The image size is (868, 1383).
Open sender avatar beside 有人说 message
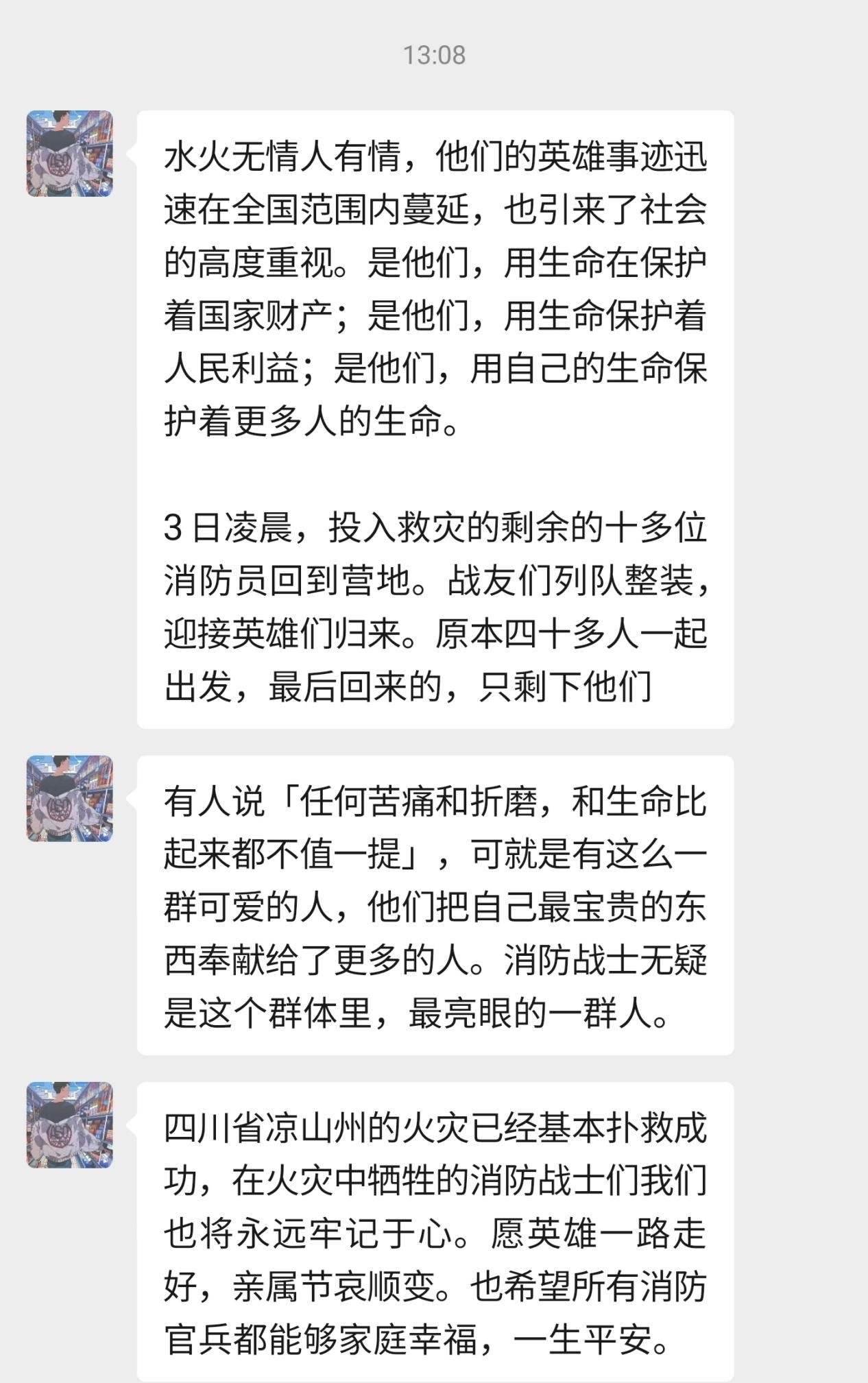tap(69, 798)
